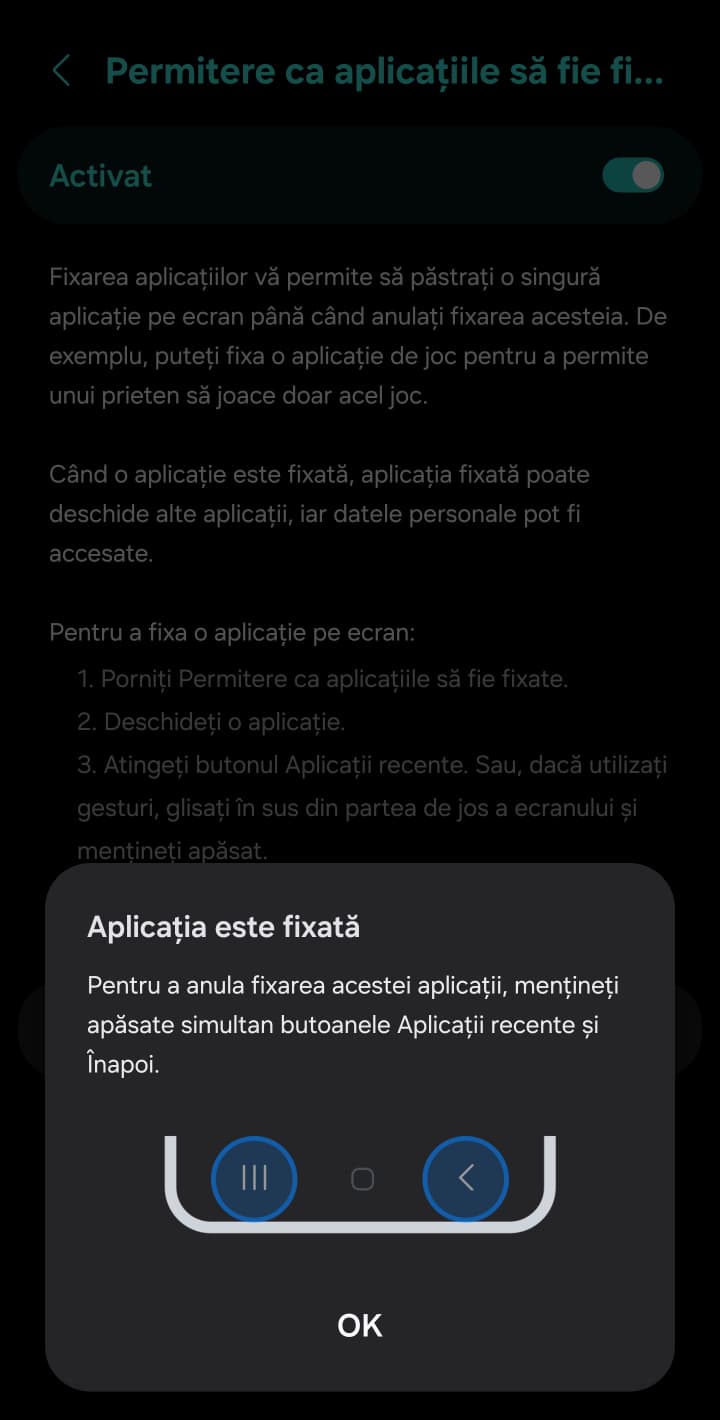Go back from the app pinning settings
Screen dimensions: 720x1420
point(62,72)
